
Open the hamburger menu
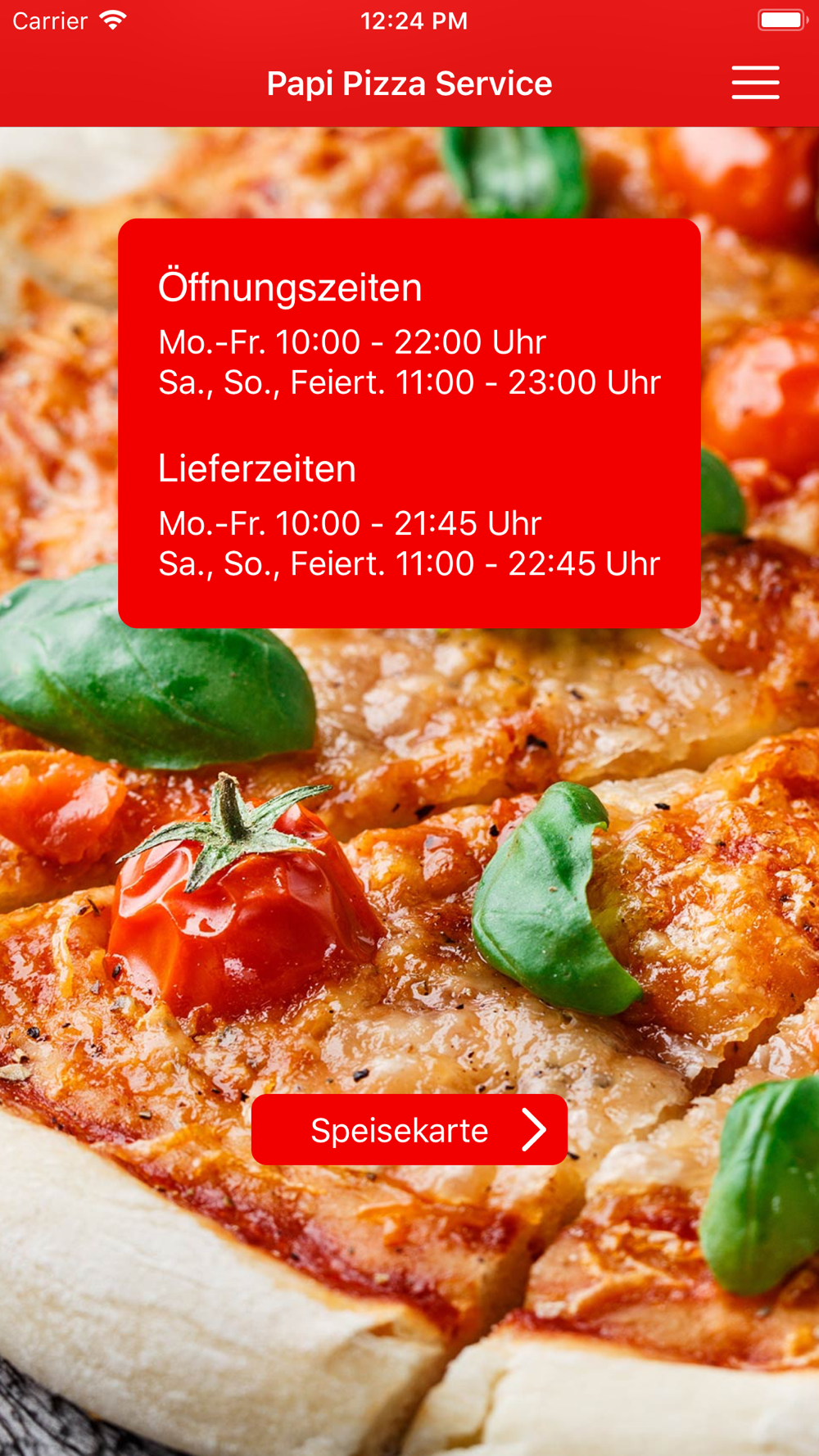(x=755, y=83)
